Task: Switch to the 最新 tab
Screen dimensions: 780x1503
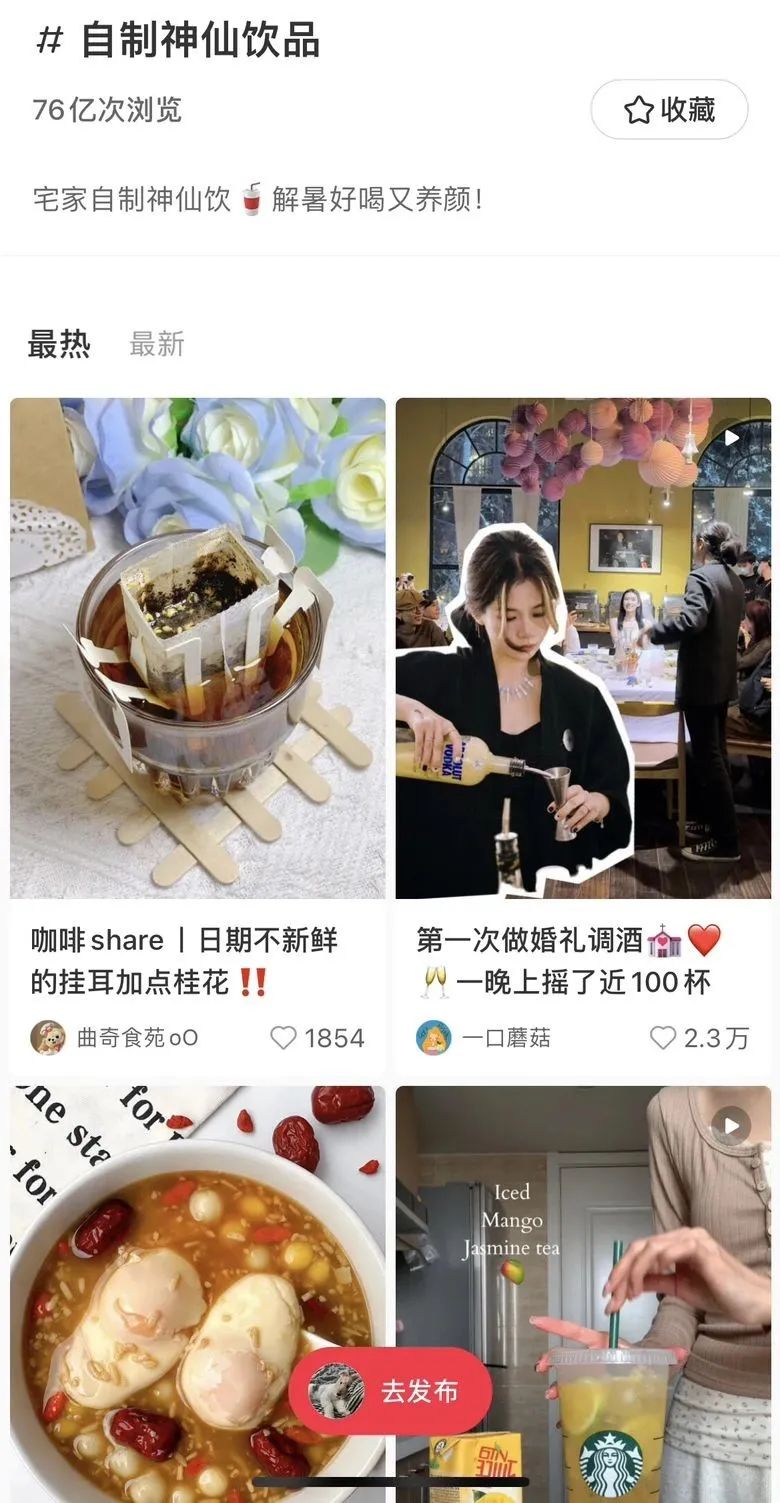Action: [x=157, y=344]
